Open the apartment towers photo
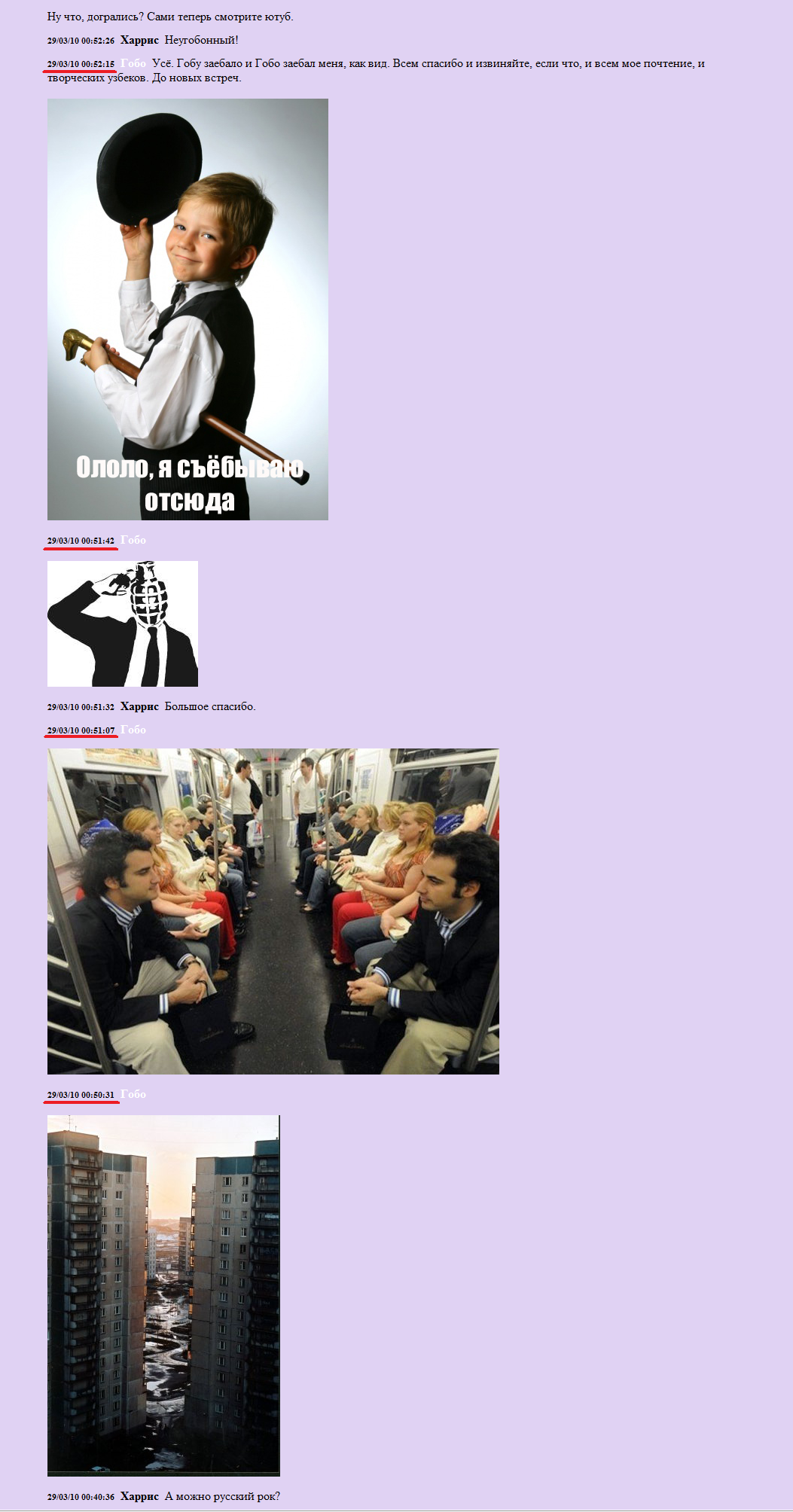 (x=163, y=1295)
